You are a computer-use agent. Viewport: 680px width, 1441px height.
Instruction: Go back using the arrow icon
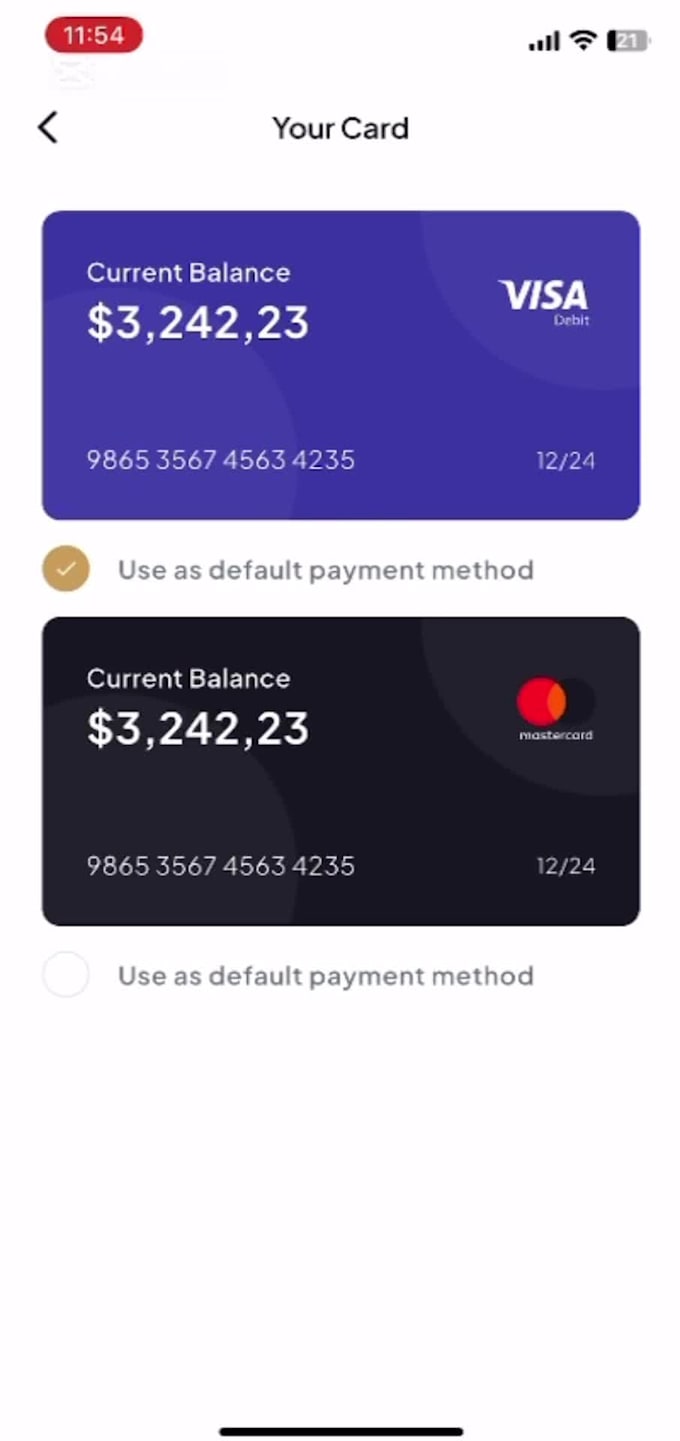[48, 128]
